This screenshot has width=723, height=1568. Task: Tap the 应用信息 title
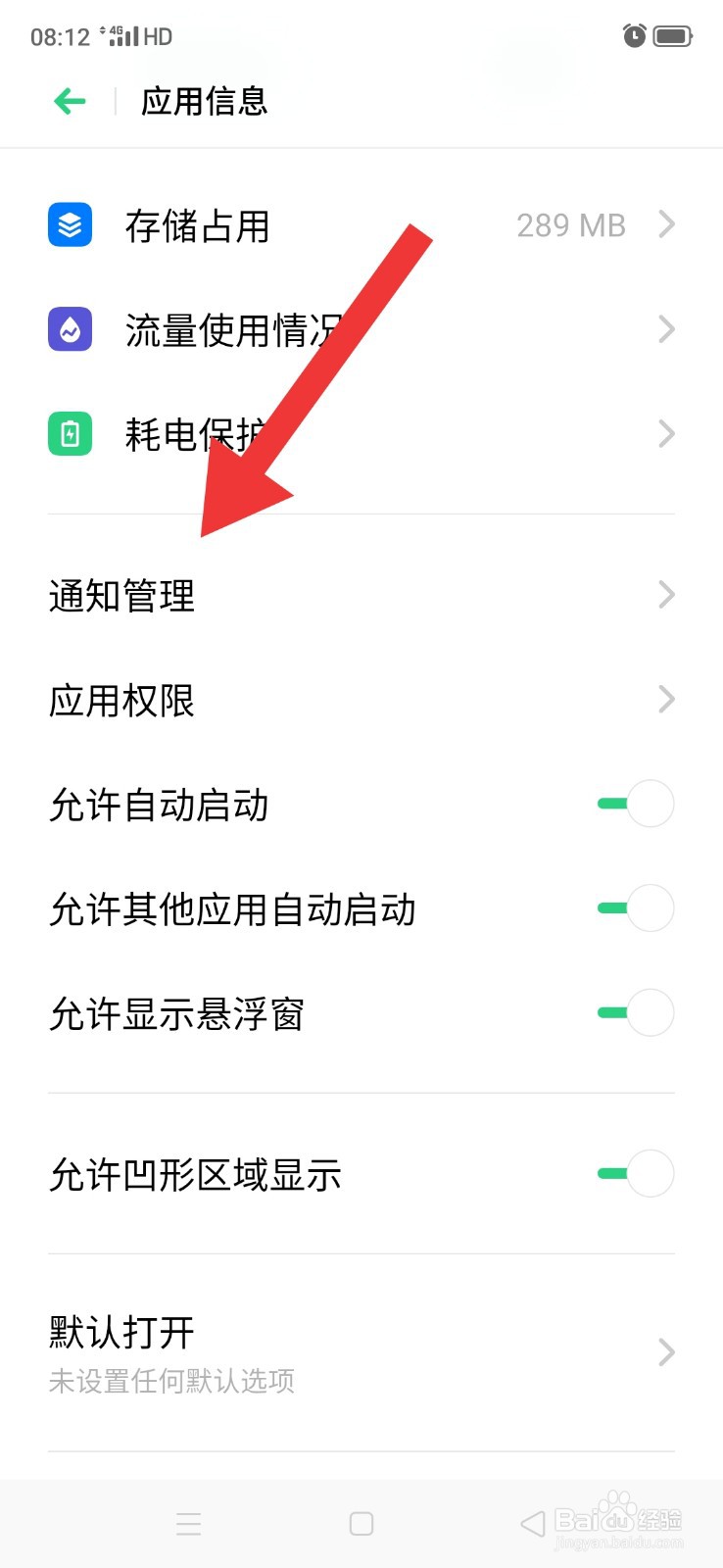click(x=204, y=101)
